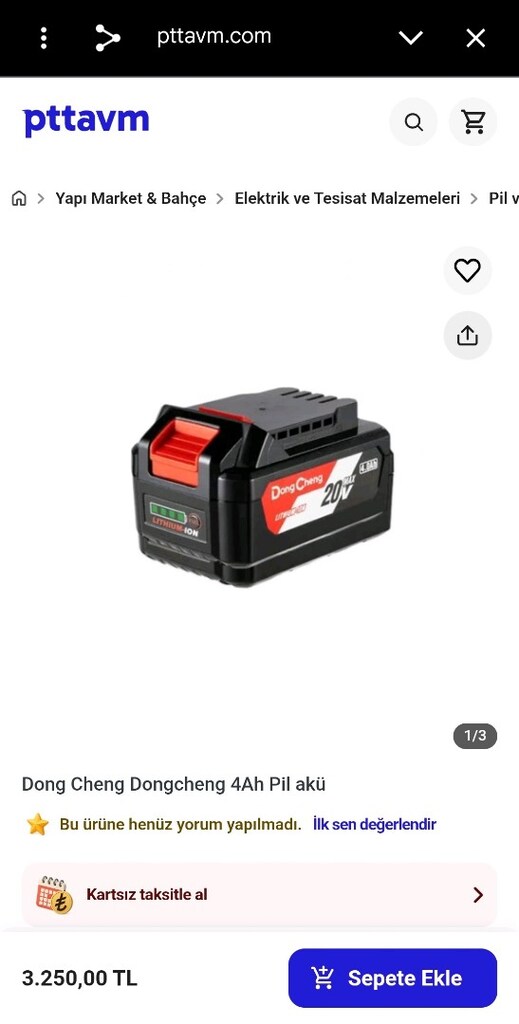Open the browser overflow menu
Image resolution: width=519 pixels, height=1024 pixels.
coord(44,38)
